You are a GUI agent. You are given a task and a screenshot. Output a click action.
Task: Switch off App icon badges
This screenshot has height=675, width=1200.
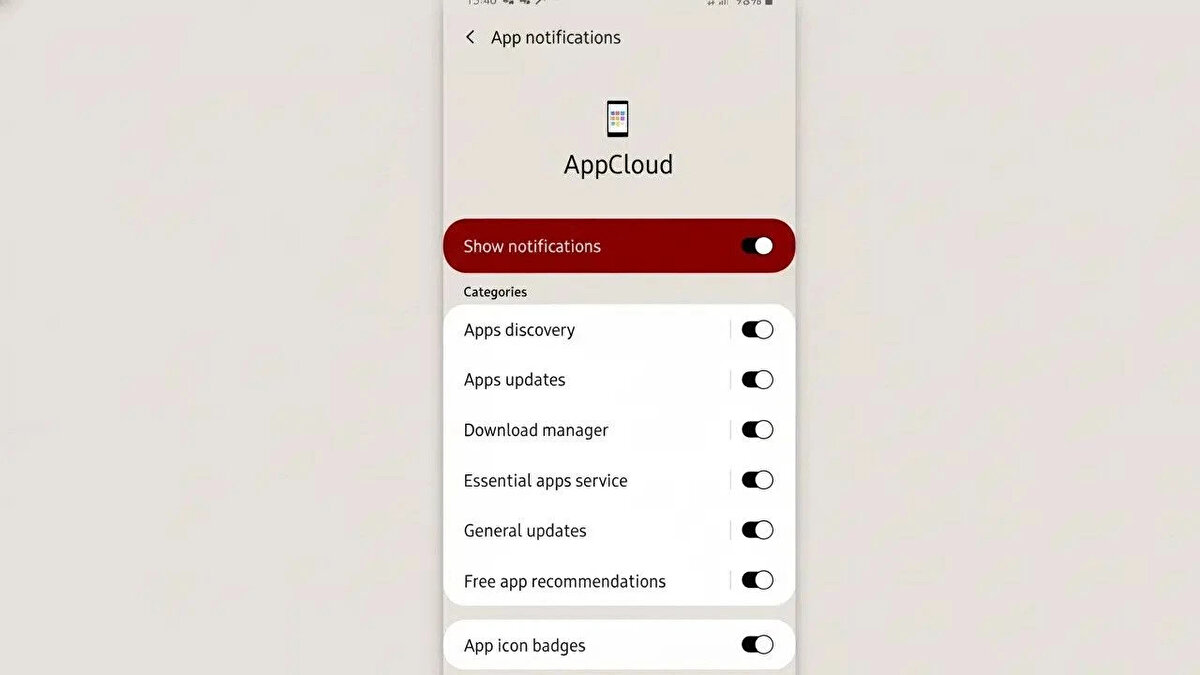click(x=757, y=645)
